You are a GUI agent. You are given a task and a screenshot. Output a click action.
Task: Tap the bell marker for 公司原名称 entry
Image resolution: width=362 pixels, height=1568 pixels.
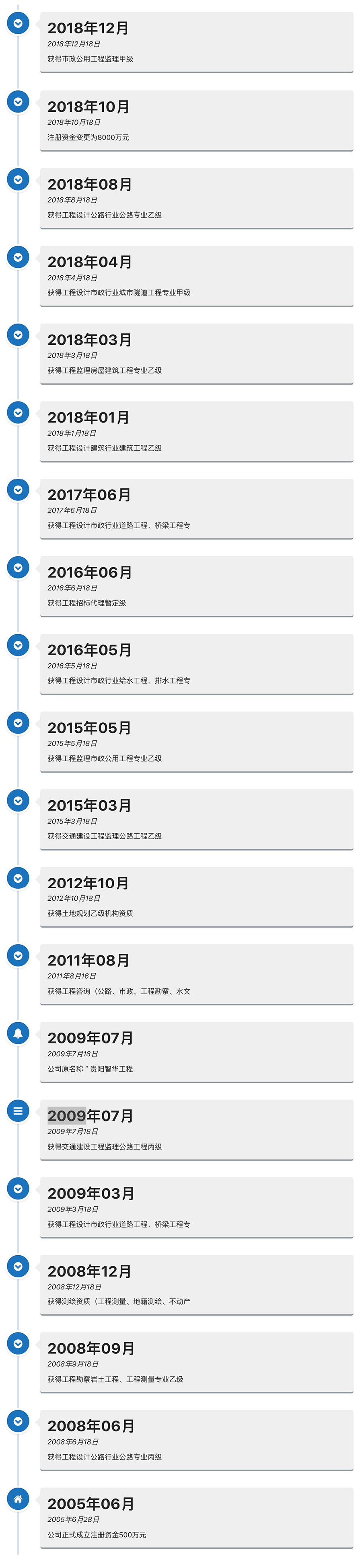(18, 1033)
